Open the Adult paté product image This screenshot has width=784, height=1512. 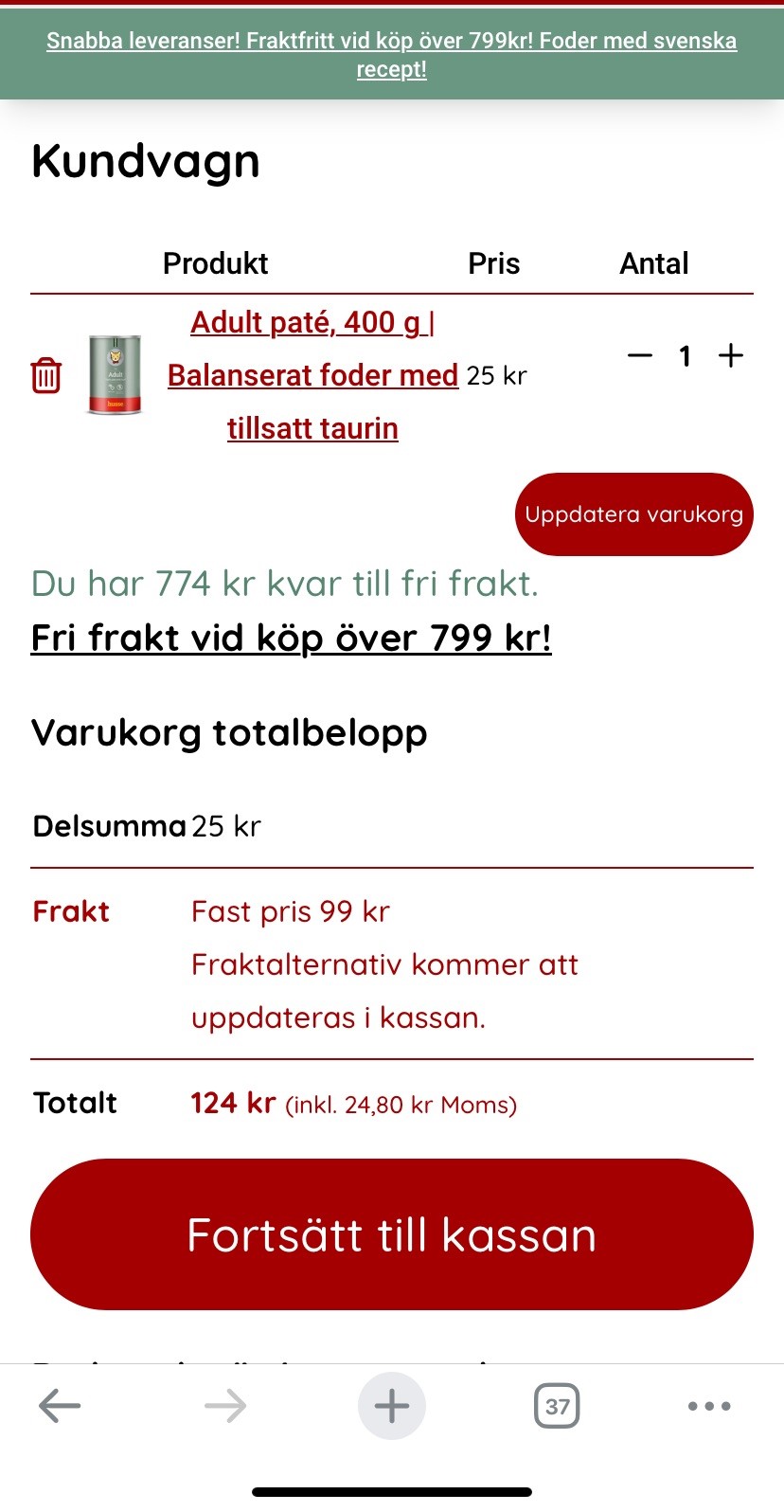pyautogui.click(x=115, y=375)
